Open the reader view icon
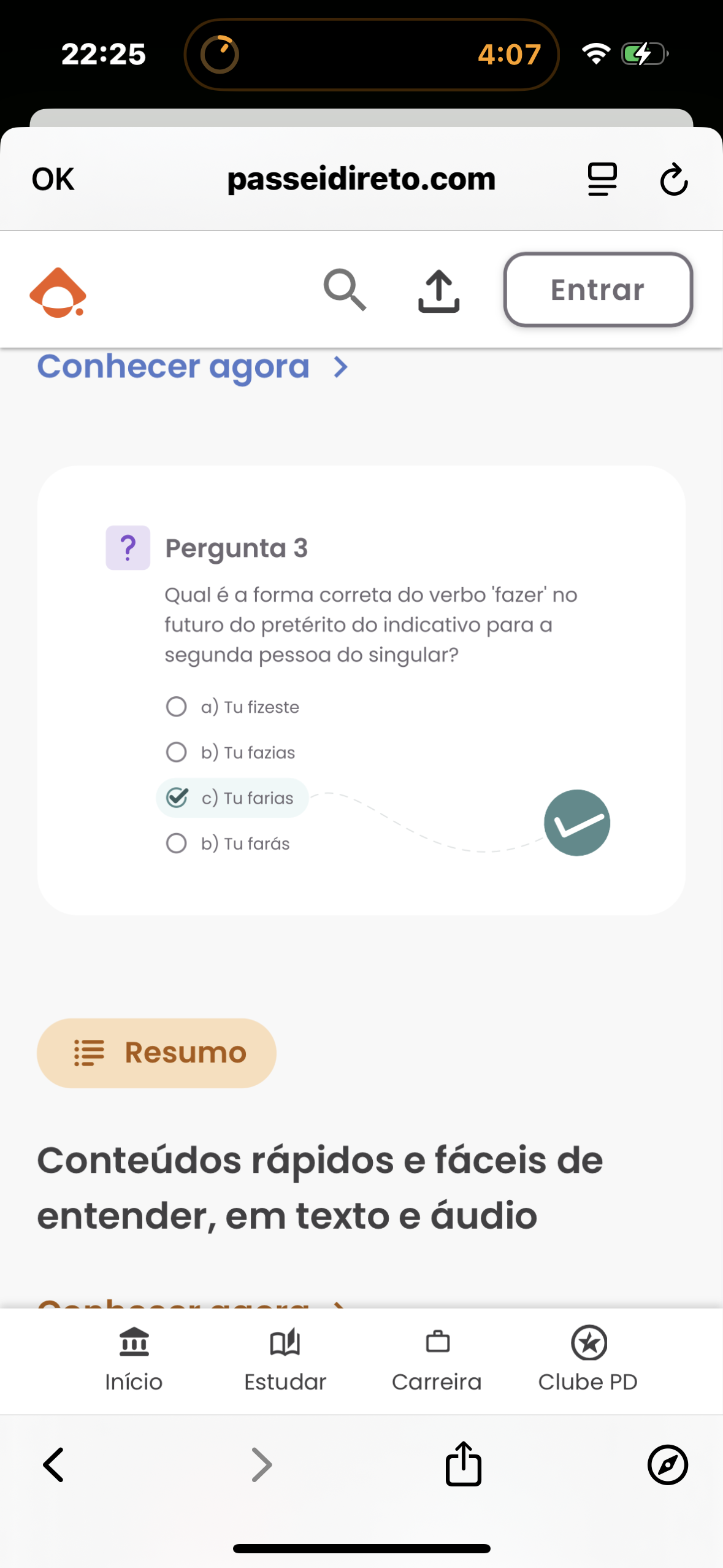Screen dimensions: 723x1568 602,179
